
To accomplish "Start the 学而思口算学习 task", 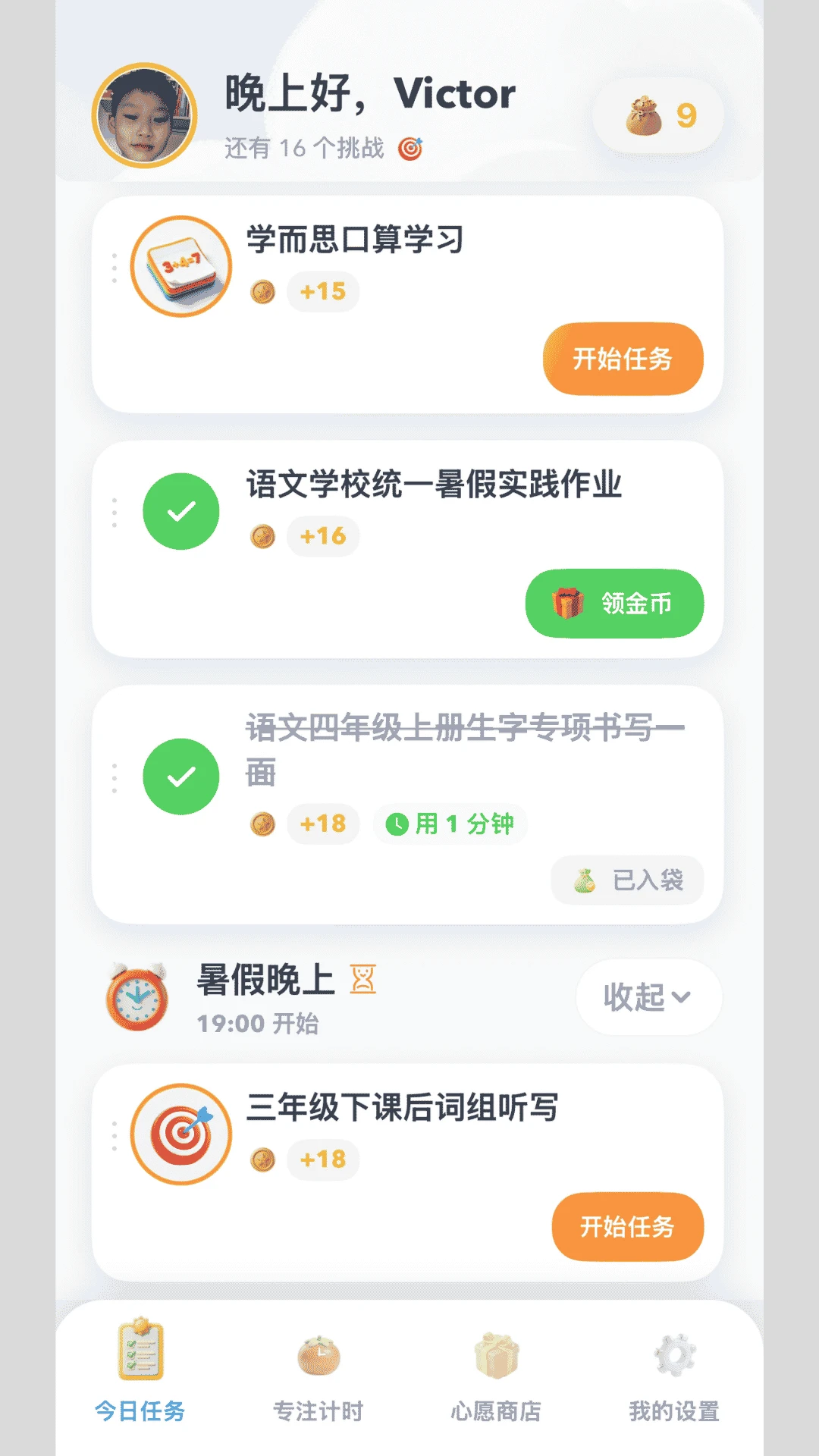I will 623,359.
